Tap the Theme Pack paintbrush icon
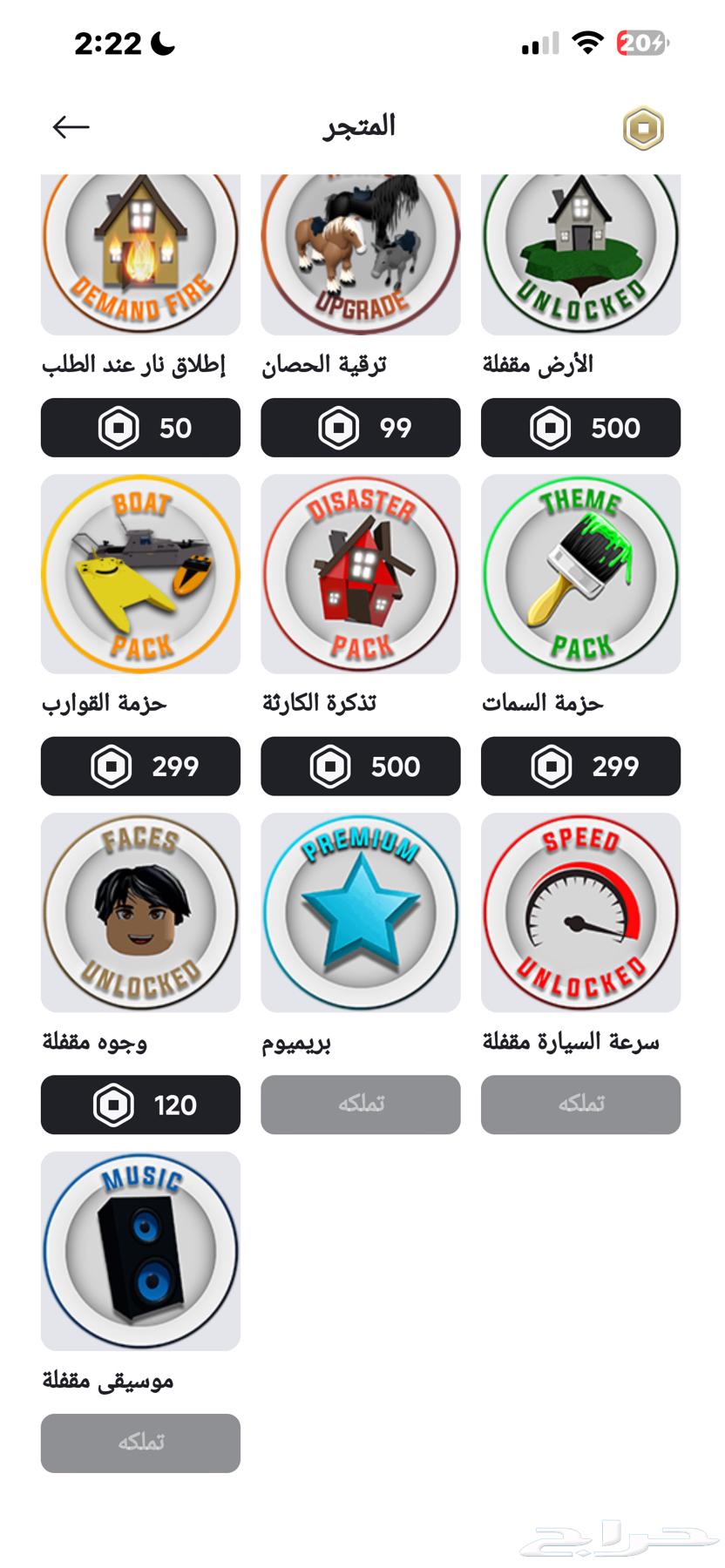Image resolution: width=725 pixels, height=1568 pixels. pos(580,573)
